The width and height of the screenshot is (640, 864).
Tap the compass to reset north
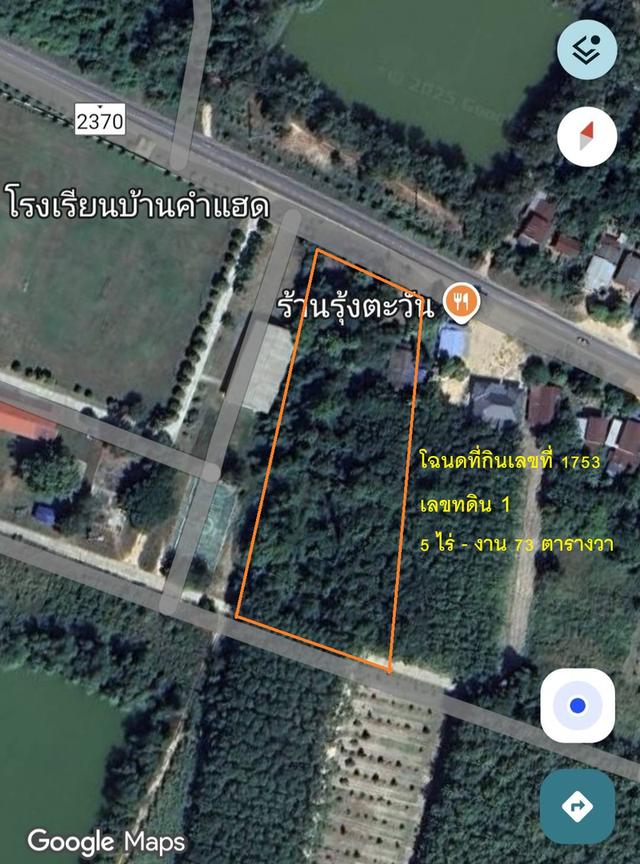(587, 136)
